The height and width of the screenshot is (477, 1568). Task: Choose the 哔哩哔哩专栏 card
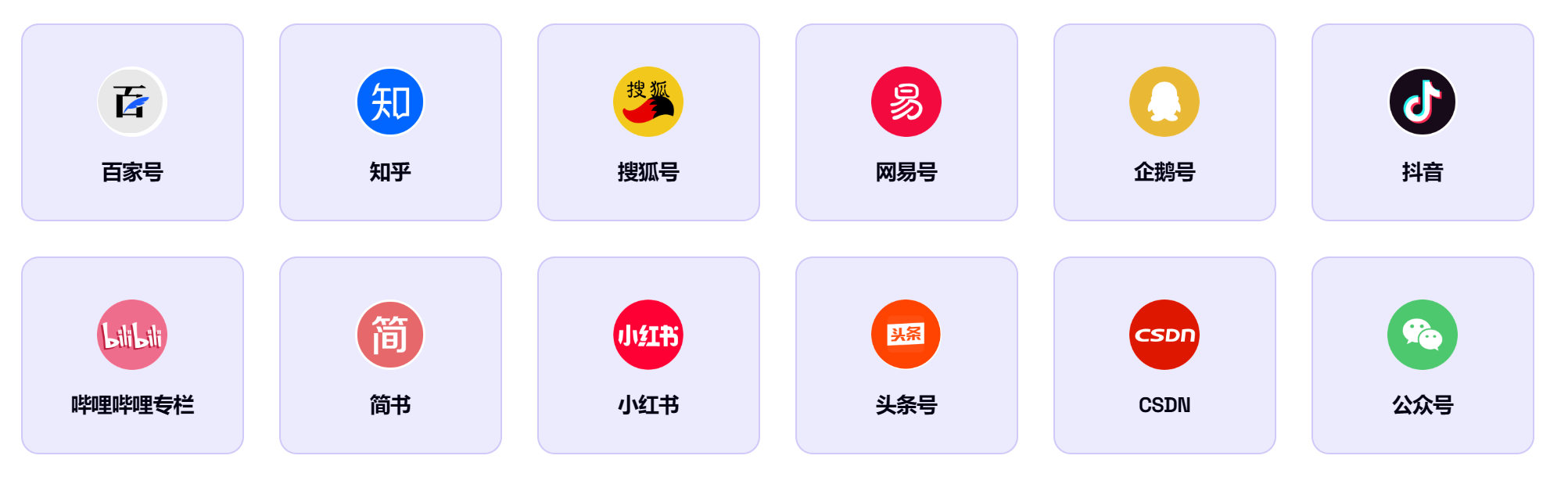pos(132,356)
